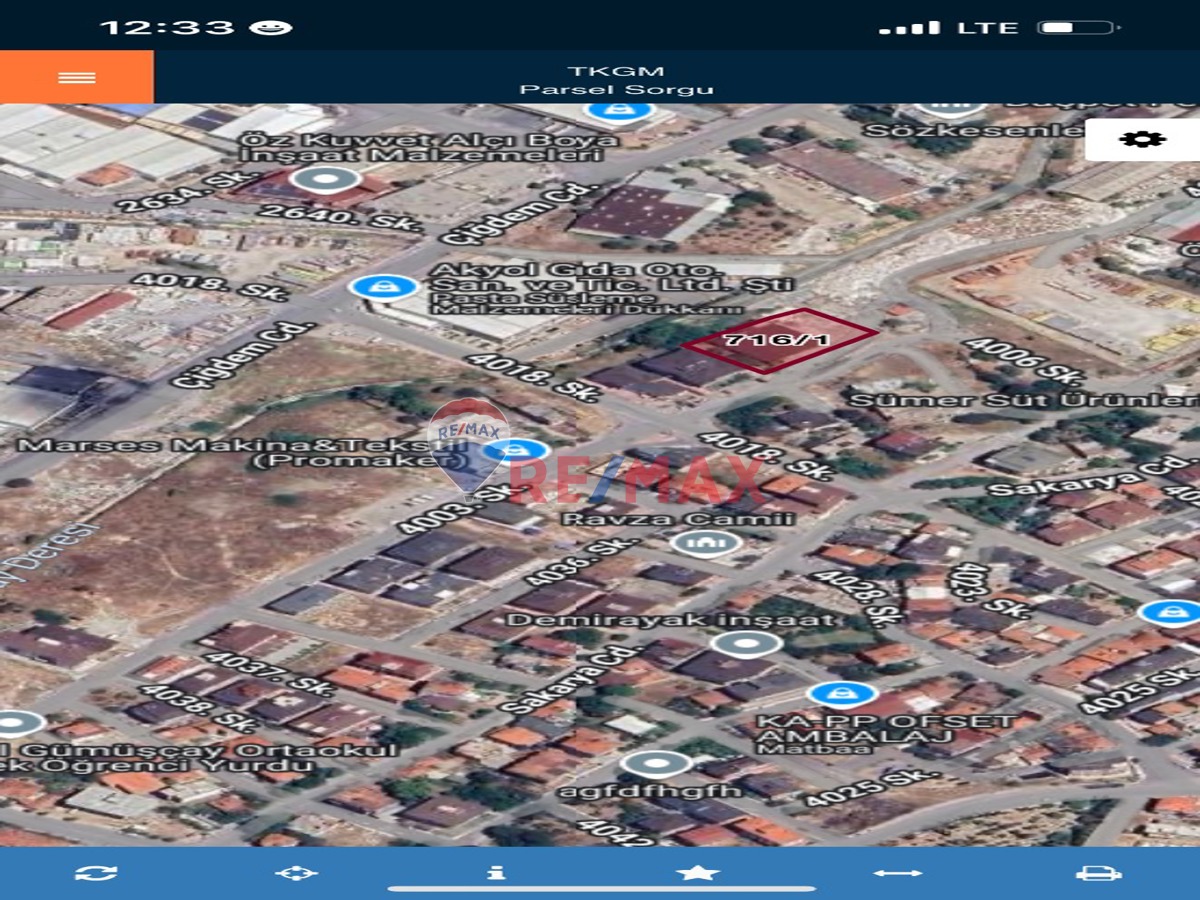
Task: Select parcel 716/1 on the map
Action: point(779,341)
